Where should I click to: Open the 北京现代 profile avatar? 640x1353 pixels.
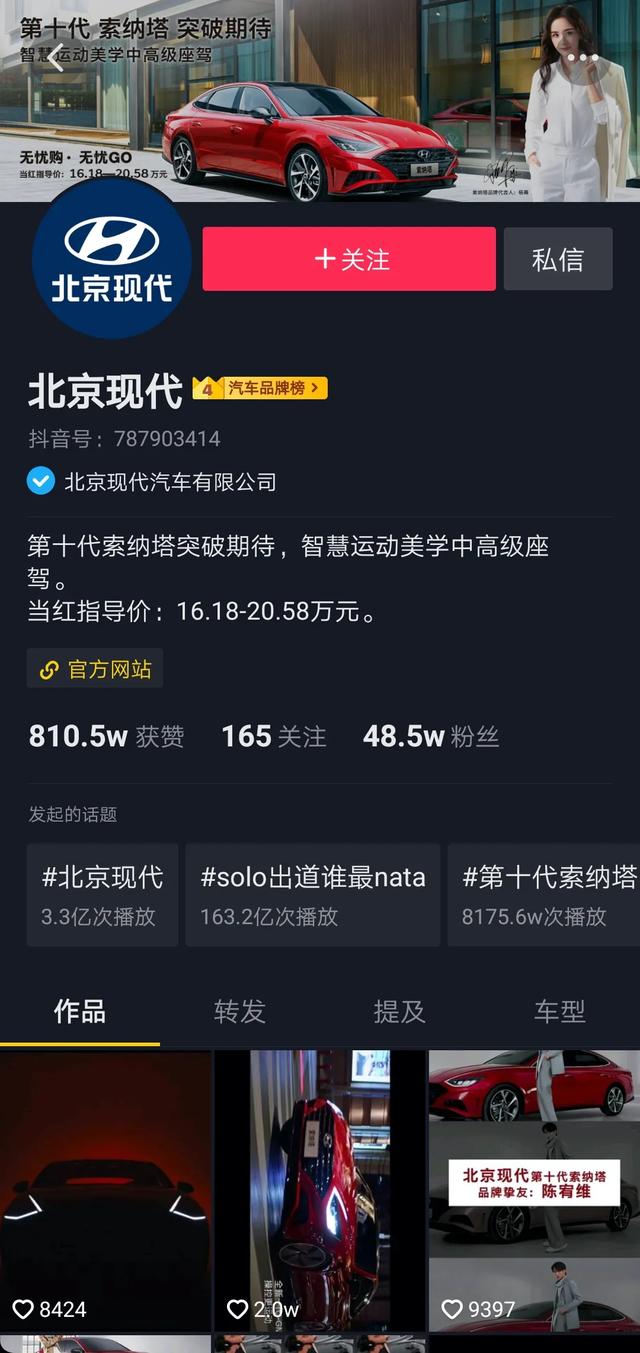click(111, 259)
